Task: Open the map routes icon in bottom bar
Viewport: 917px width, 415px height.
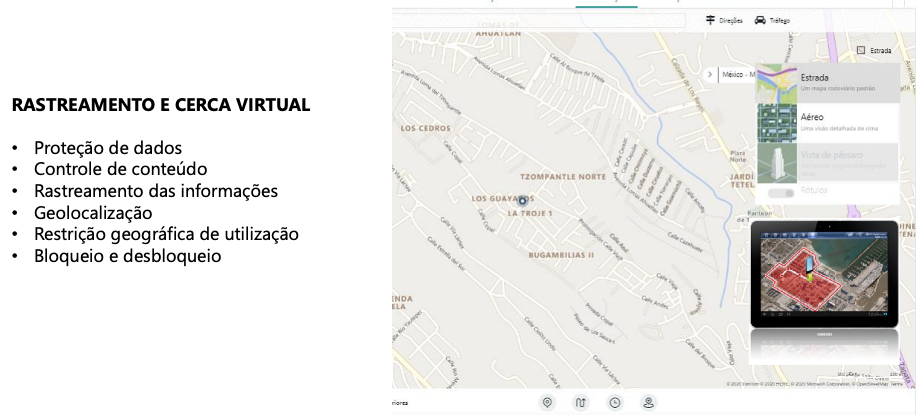Action: coord(581,402)
